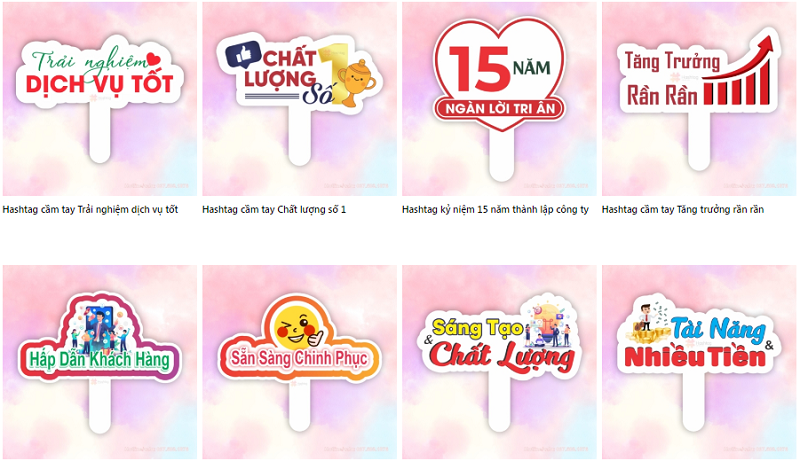Screen dimensions: 800x461
Task: Open the 15 năm ngàn lời tri ân product
Action: [x=499, y=98]
